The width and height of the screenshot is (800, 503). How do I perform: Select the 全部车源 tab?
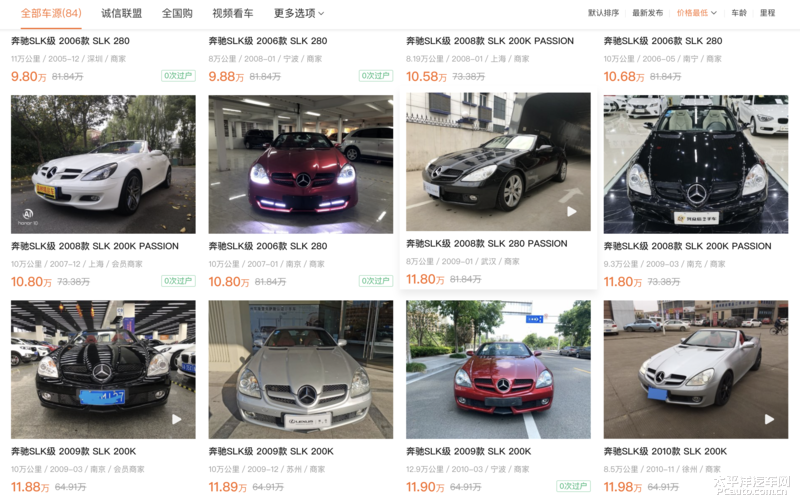[x=51, y=14]
